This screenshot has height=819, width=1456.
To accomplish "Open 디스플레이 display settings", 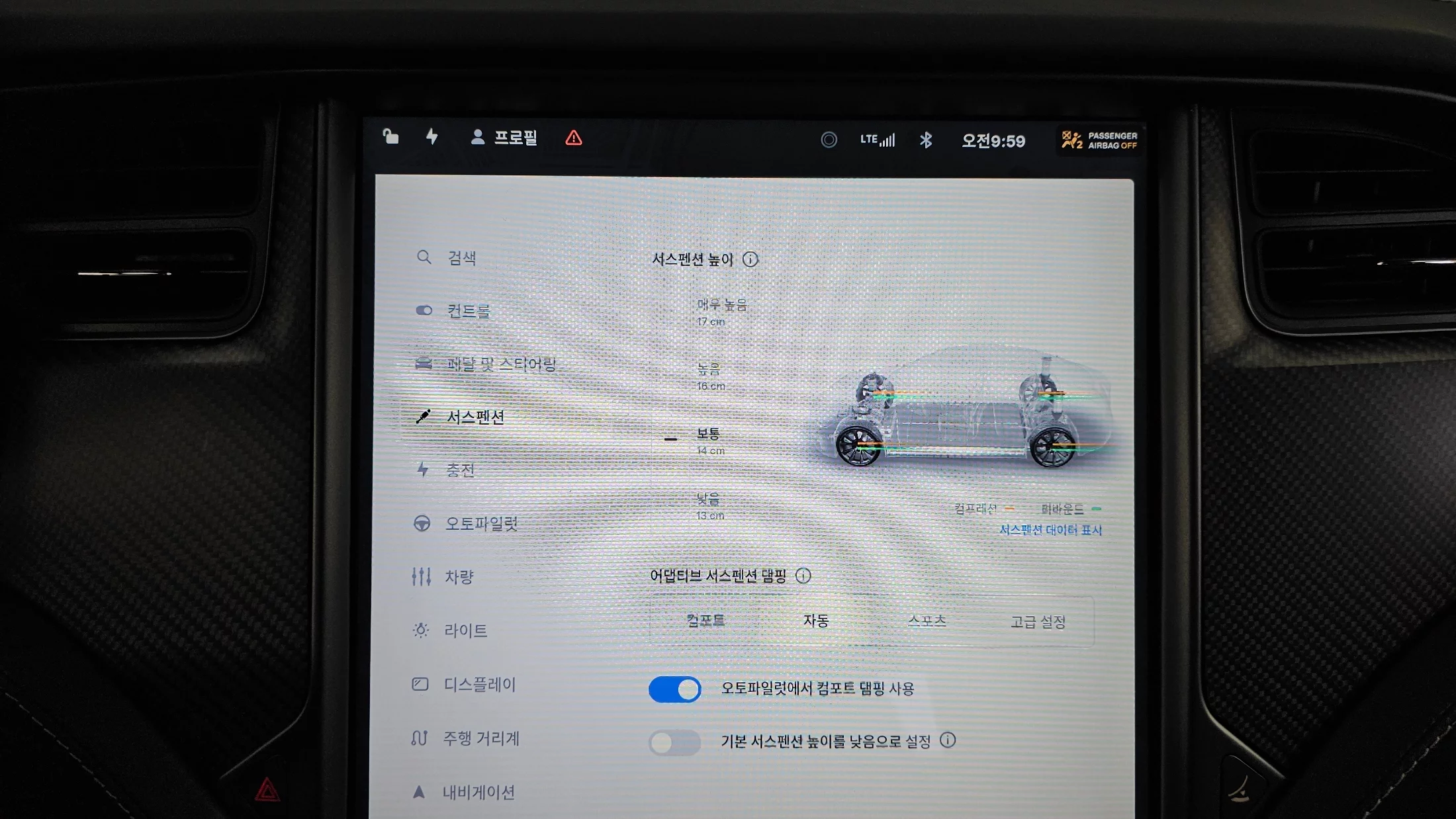I will (478, 684).
